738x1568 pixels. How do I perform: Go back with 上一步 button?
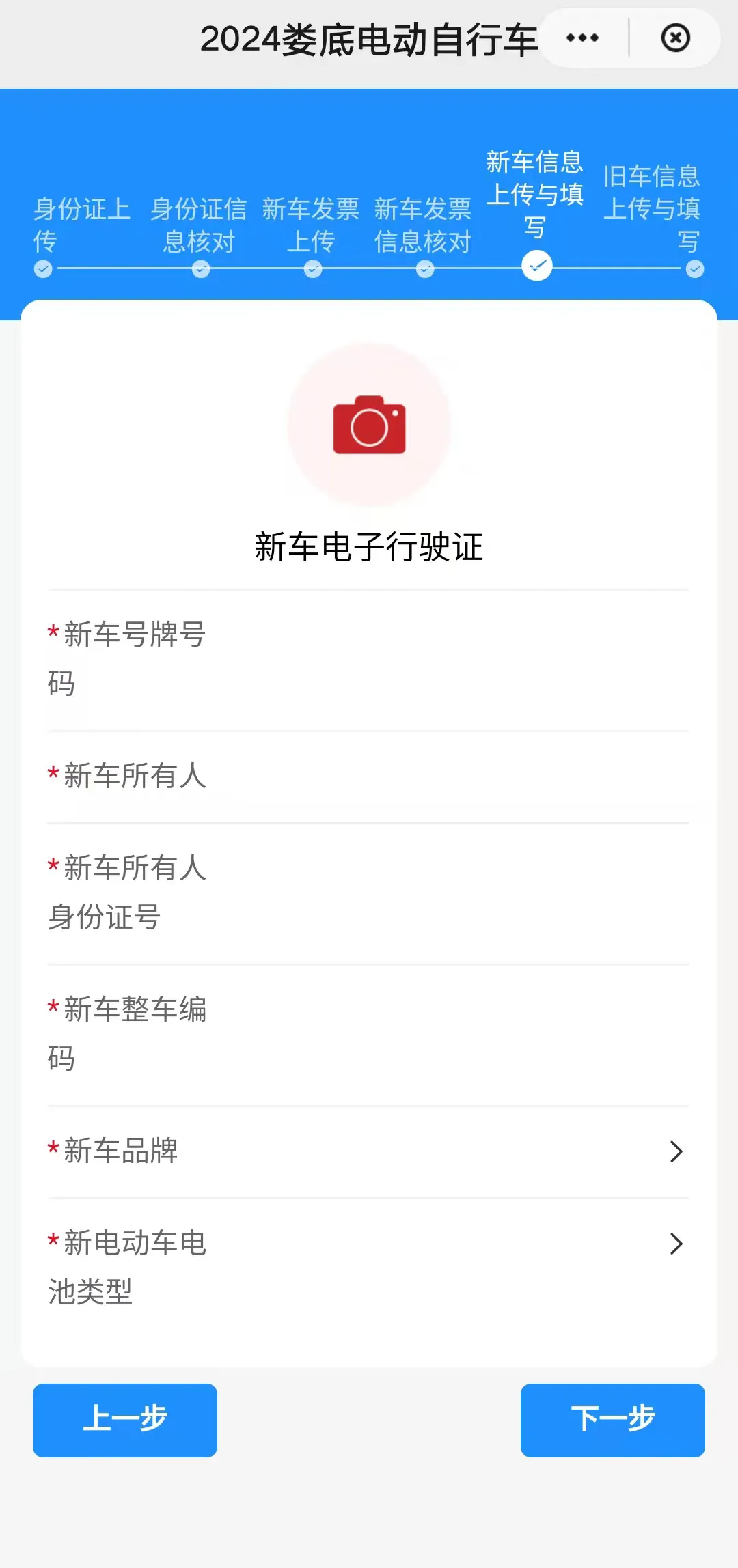(x=125, y=1420)
